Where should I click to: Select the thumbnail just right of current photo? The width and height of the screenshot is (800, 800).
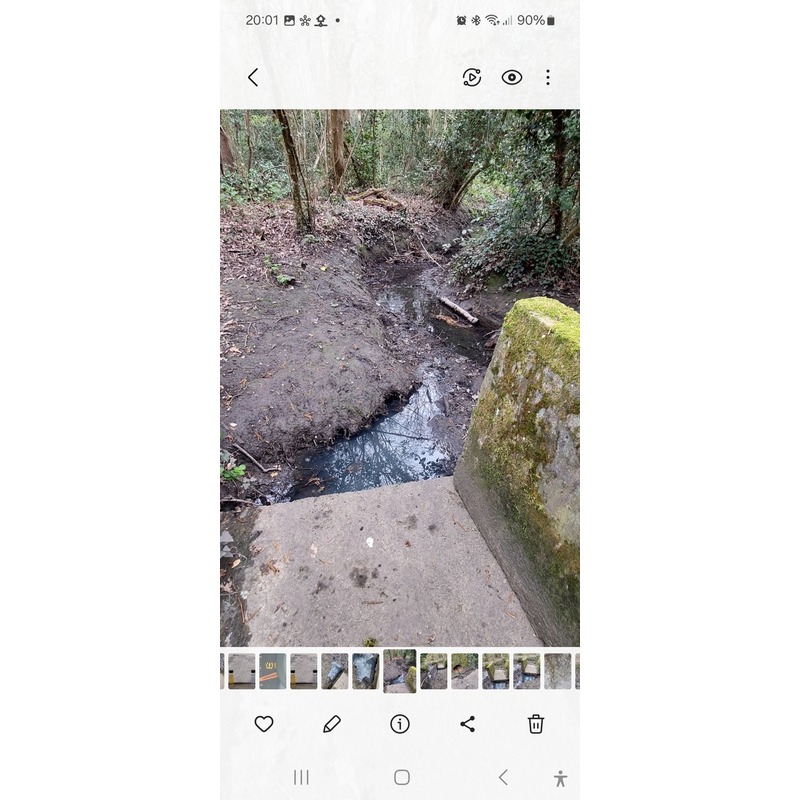(x=433, y=671)
